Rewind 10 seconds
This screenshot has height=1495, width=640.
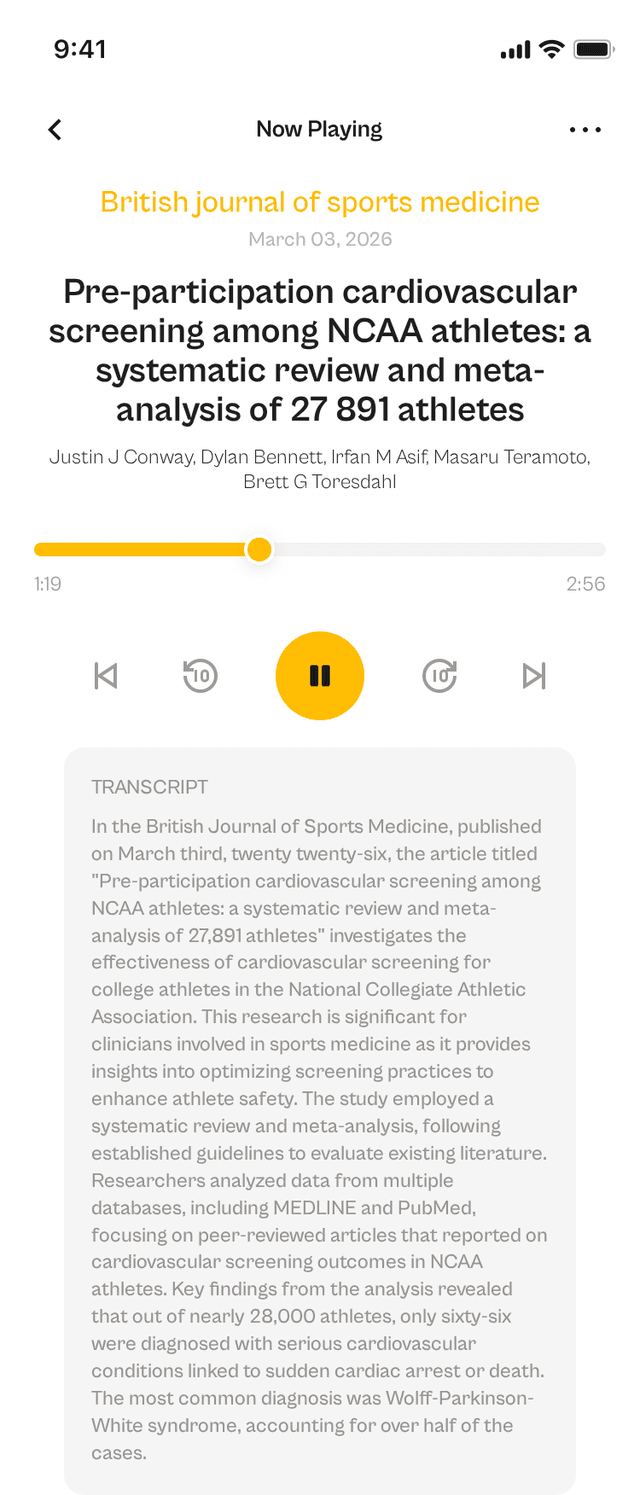201,676
